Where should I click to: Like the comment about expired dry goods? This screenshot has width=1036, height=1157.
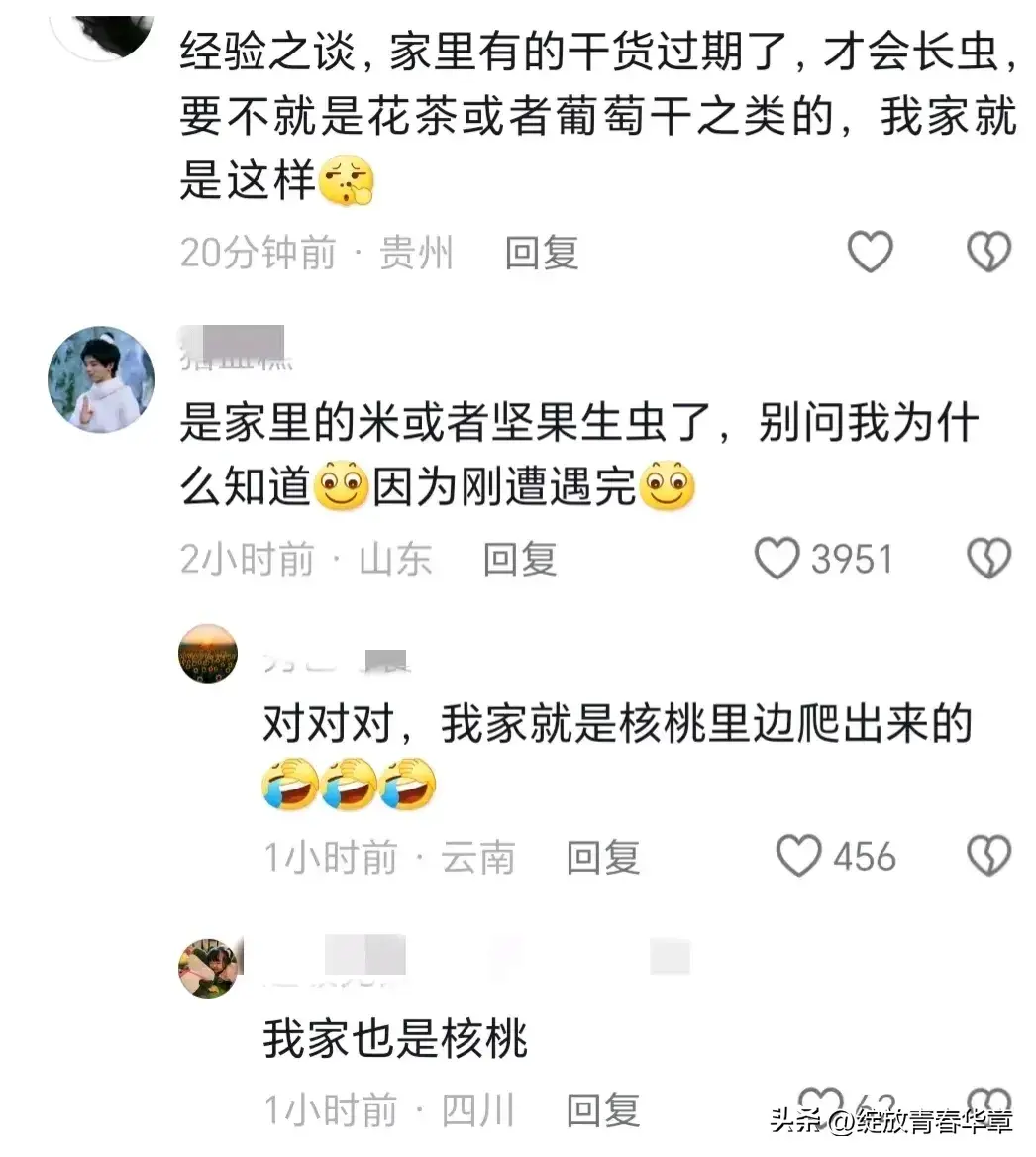pos(871,252)
